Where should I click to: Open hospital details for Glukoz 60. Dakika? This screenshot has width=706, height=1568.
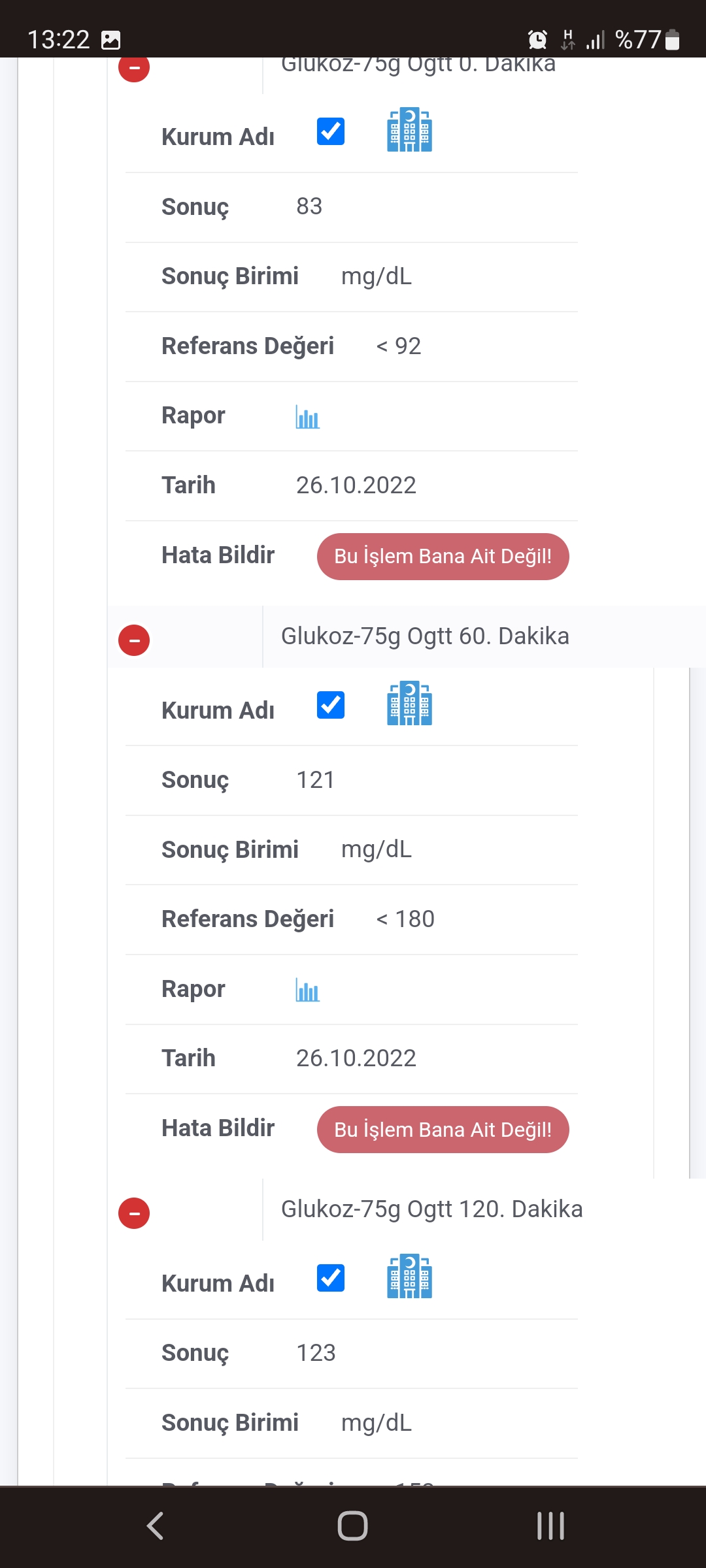[409, 704]
